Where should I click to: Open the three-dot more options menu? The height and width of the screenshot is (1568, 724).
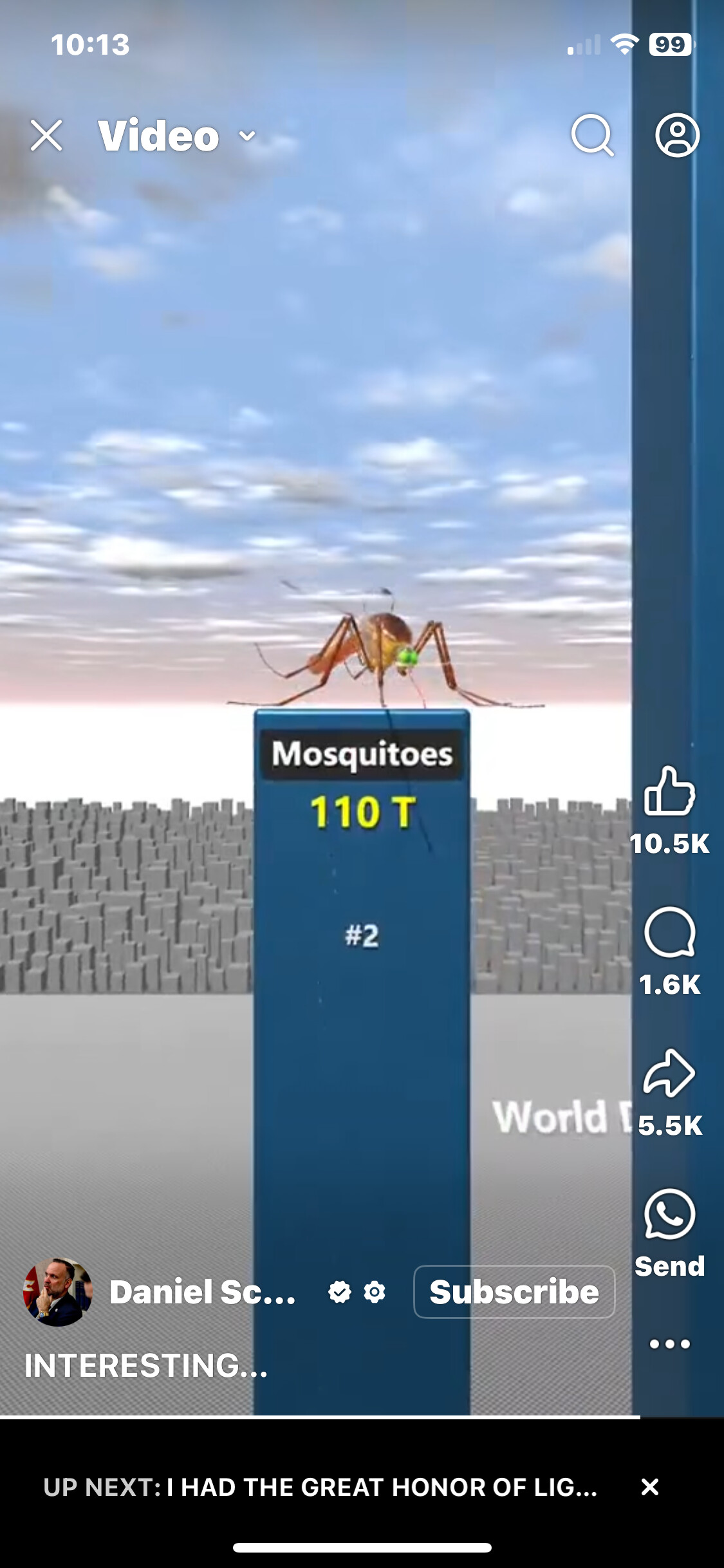pyautogui.click(x=669, y=1344)
